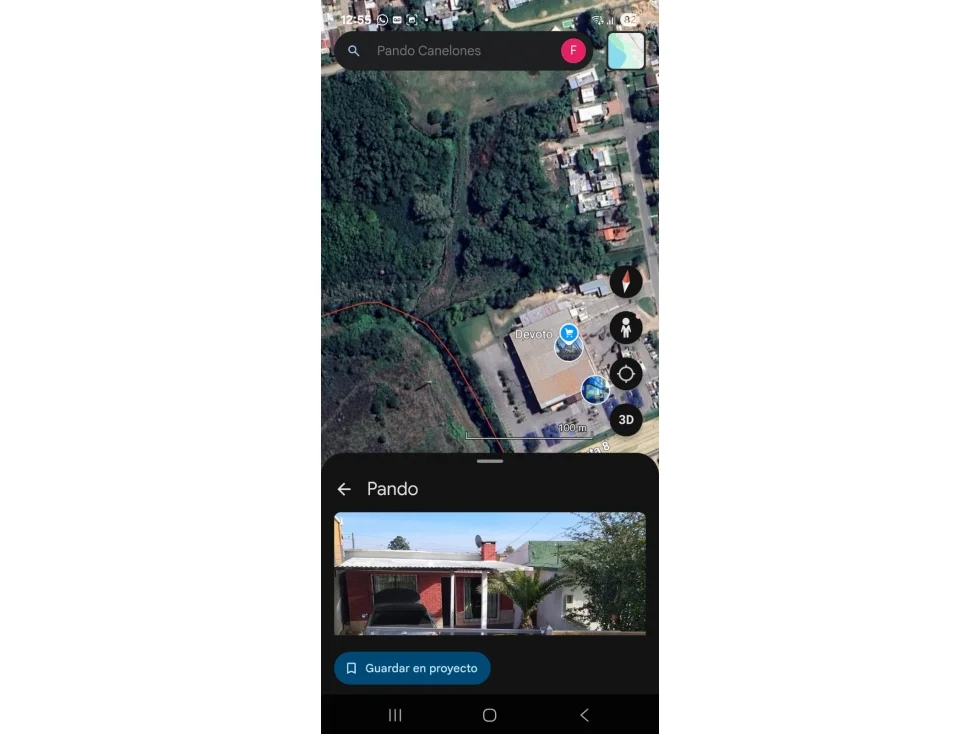Center map on my location
This screenshot has width=979, height=734.
626,374
